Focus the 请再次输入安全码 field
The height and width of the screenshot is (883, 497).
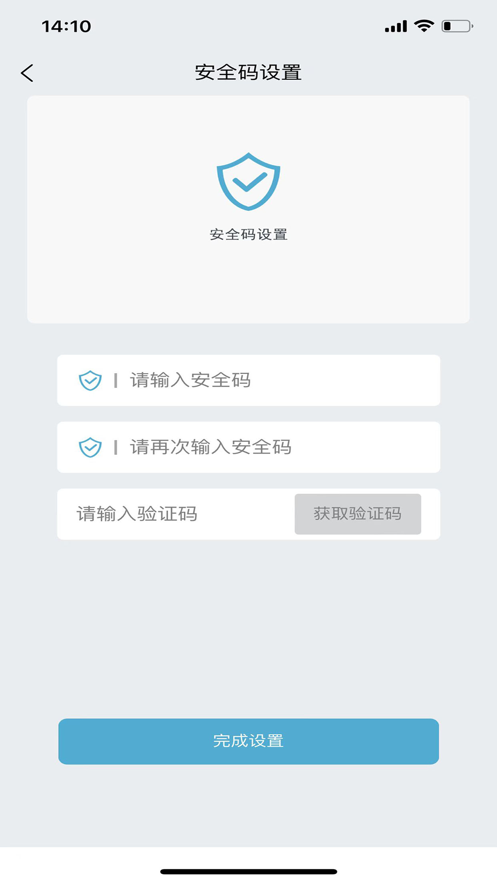click(248, 447)
